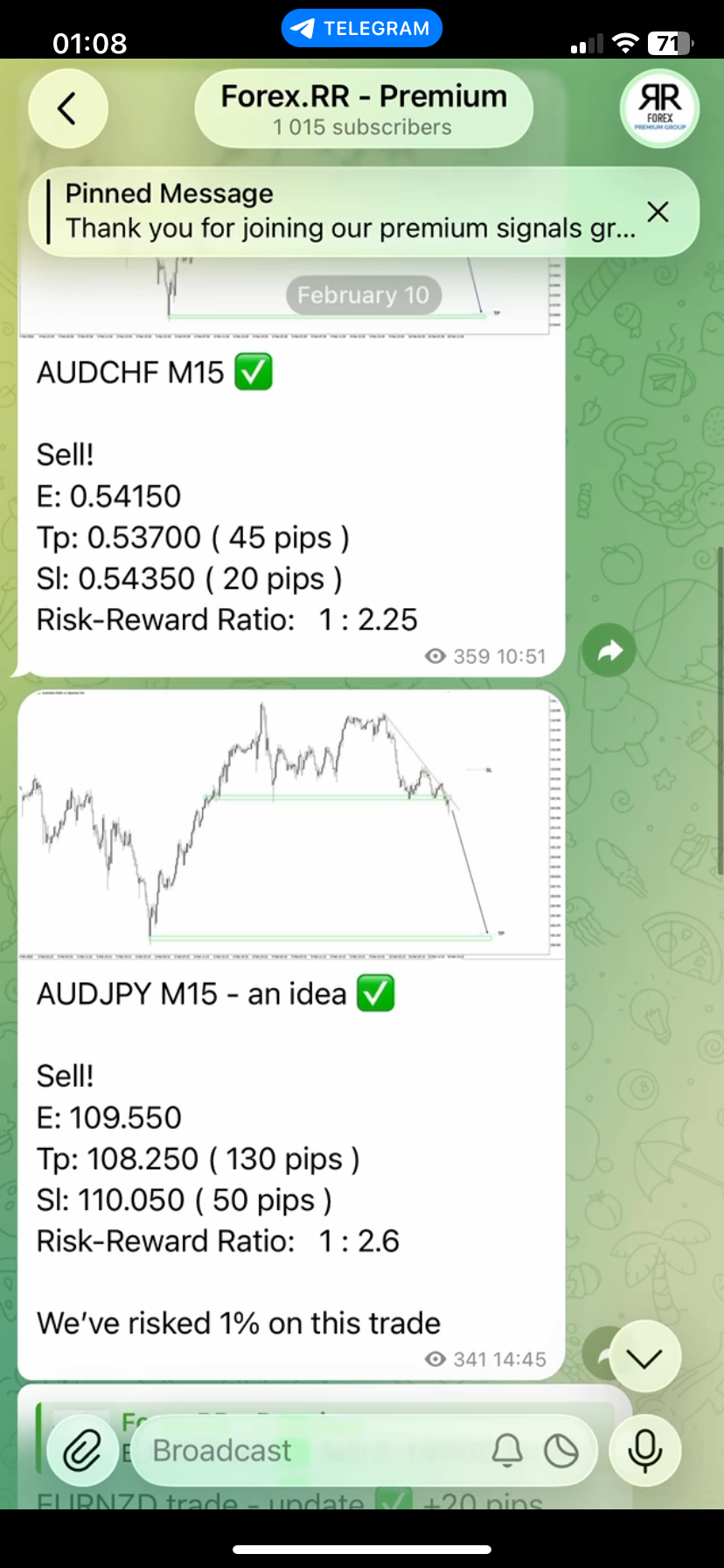
Task: Open the AUDJPY M15 chart image
Action: click(290, 824)
